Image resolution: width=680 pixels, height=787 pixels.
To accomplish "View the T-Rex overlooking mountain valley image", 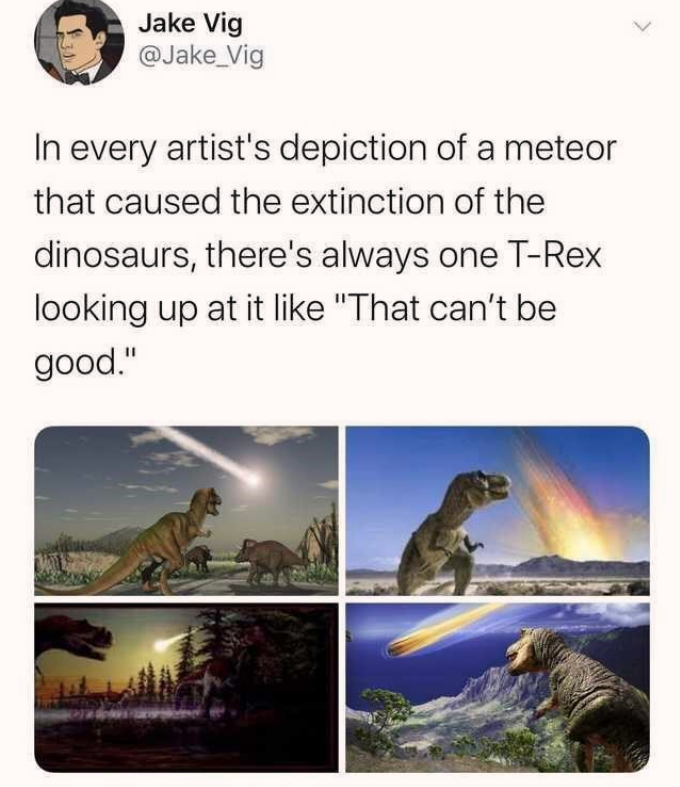I will (497, 686).
